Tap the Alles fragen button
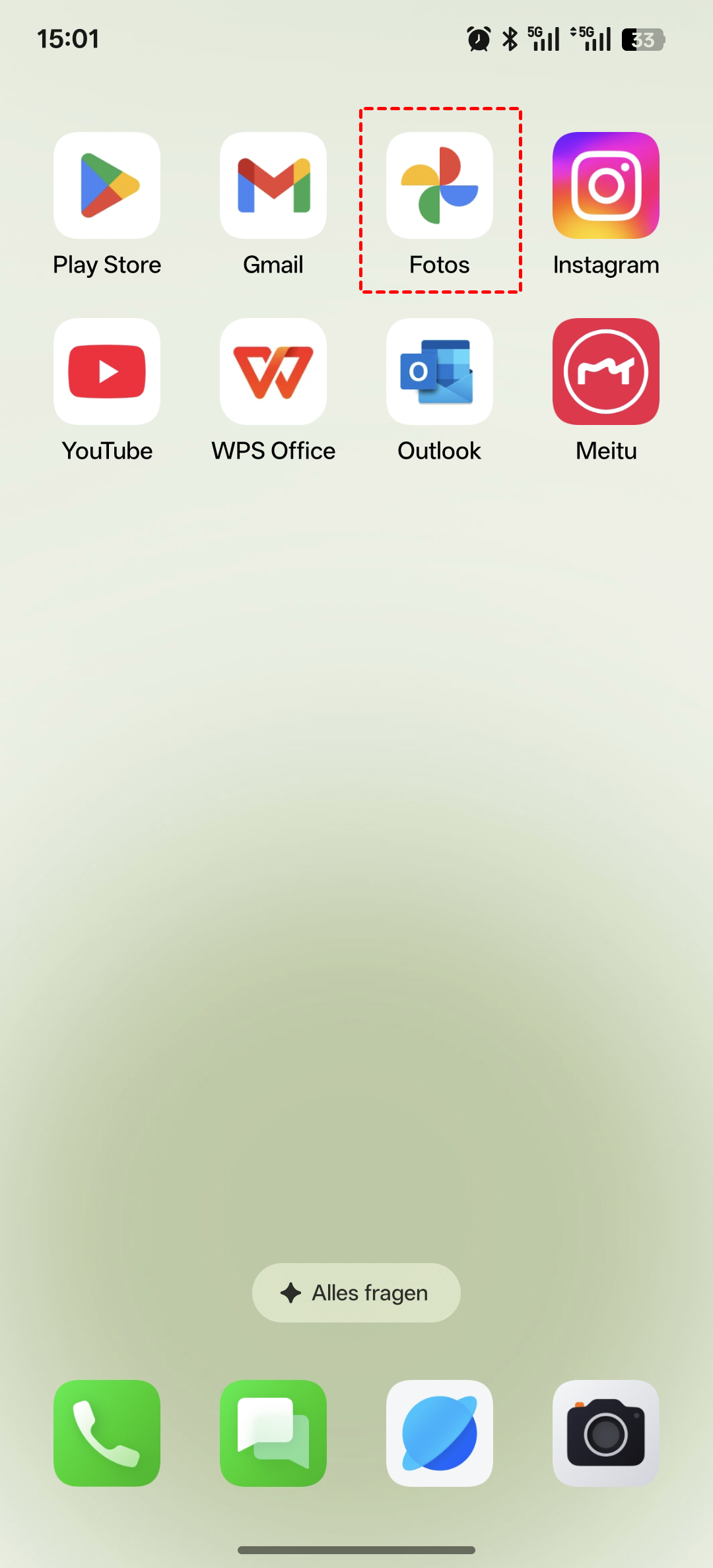Image resolution: width=713 pixels, height=1568 pixels. click(356, 1293)
